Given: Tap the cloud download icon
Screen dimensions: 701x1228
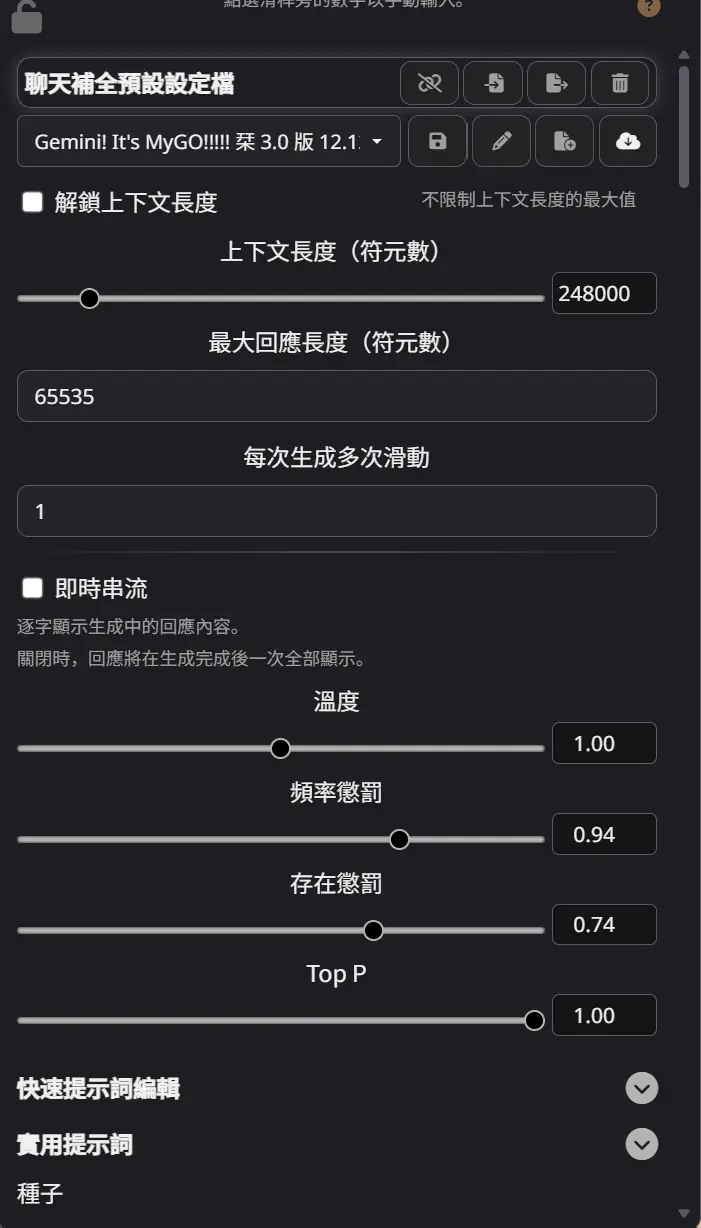Looking at the screenshot, I should pos(628,142).
